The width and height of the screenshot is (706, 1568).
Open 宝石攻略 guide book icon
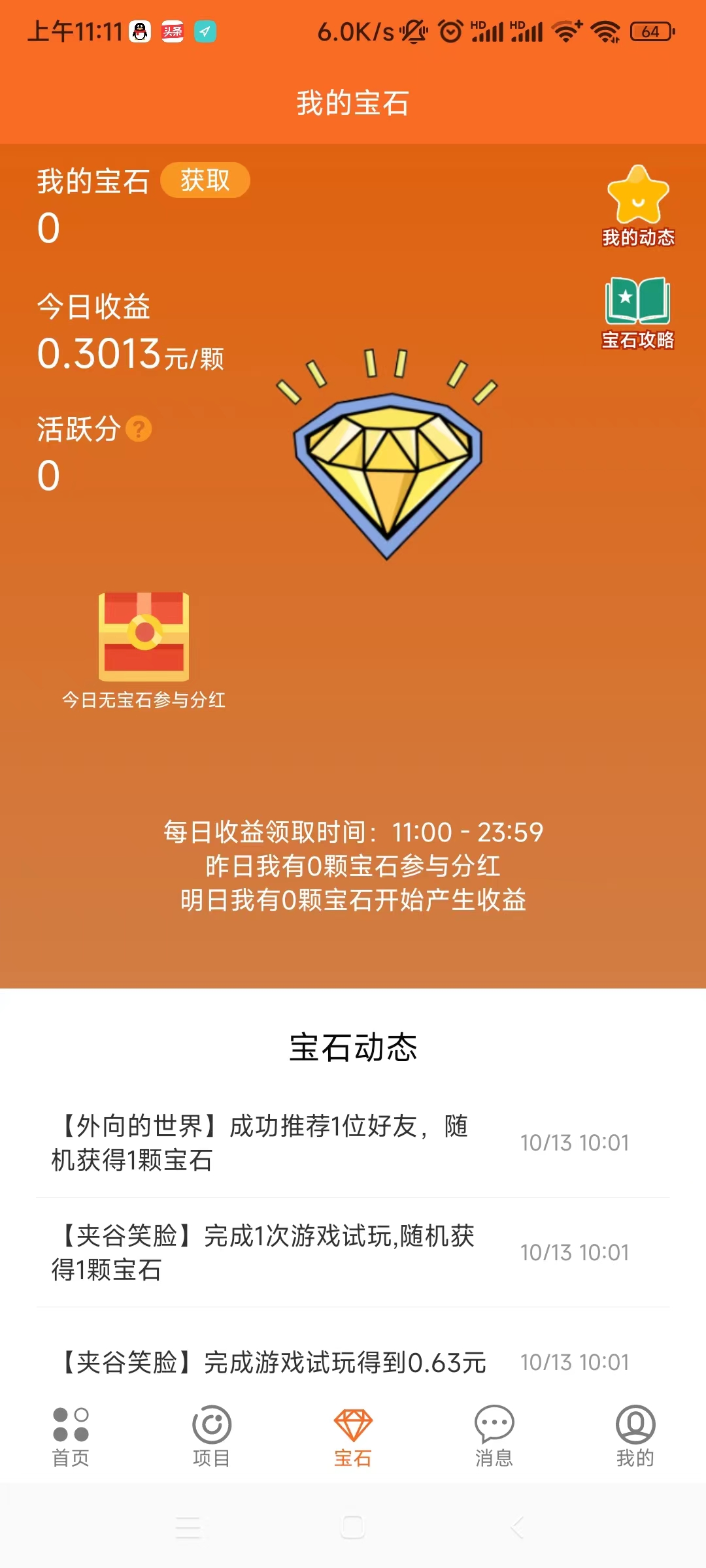[x=638, y=312]
